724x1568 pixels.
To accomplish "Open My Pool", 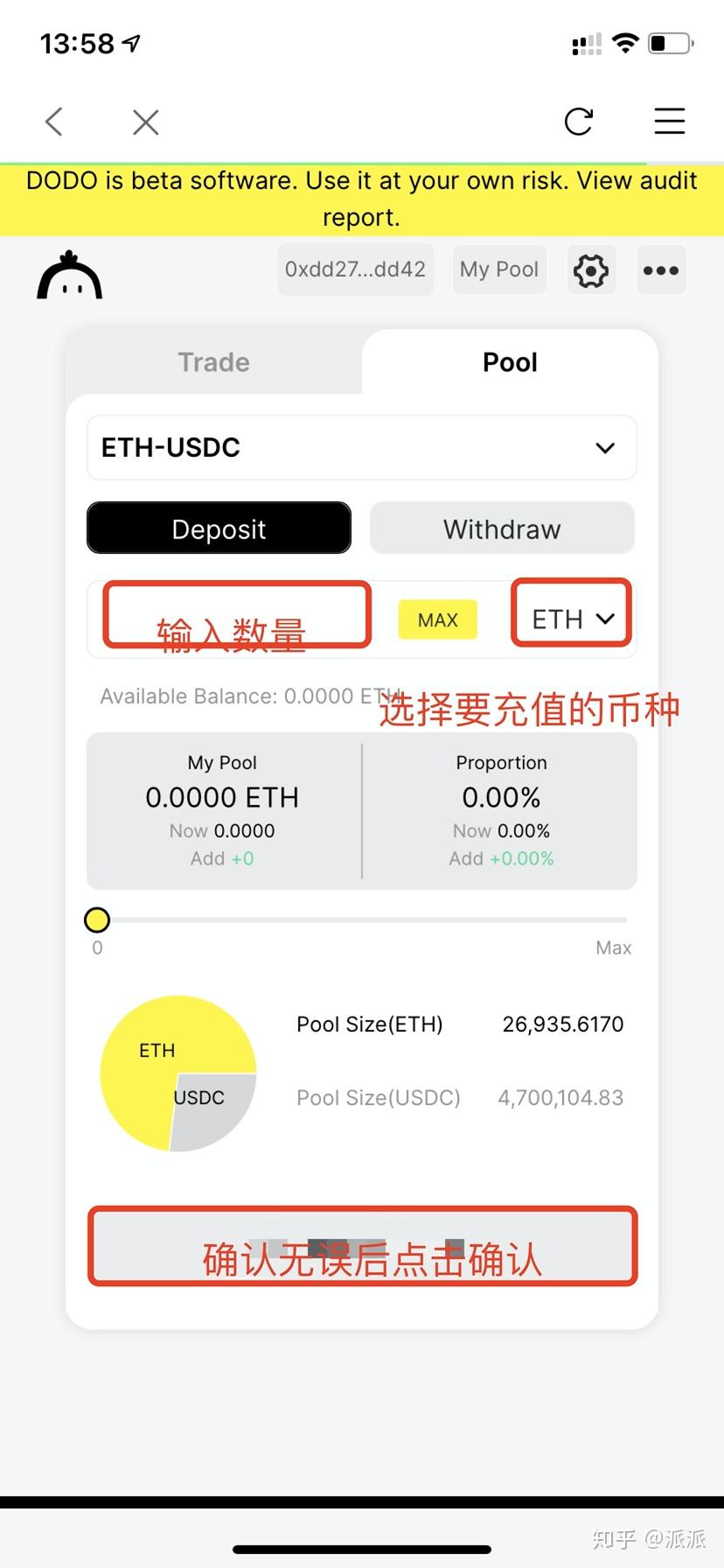I will [499, 269].
